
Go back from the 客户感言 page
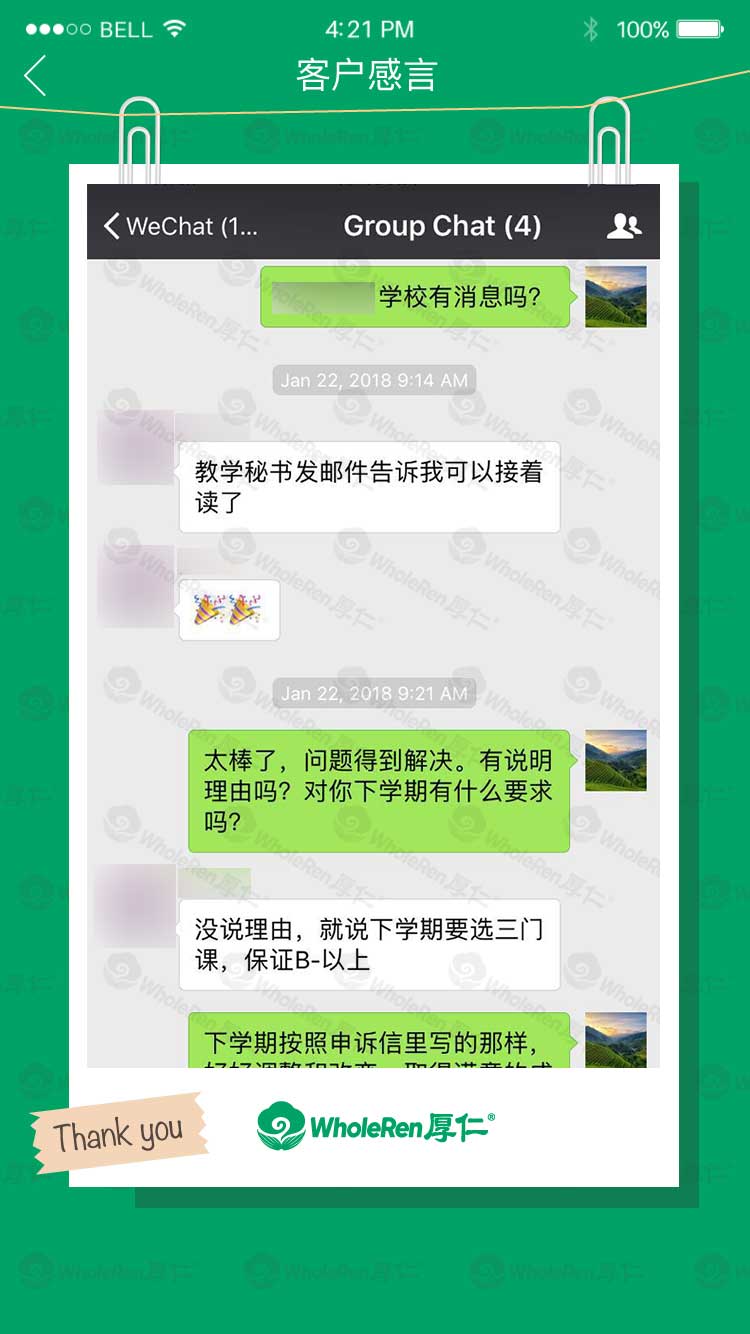(x=36, y=76)
